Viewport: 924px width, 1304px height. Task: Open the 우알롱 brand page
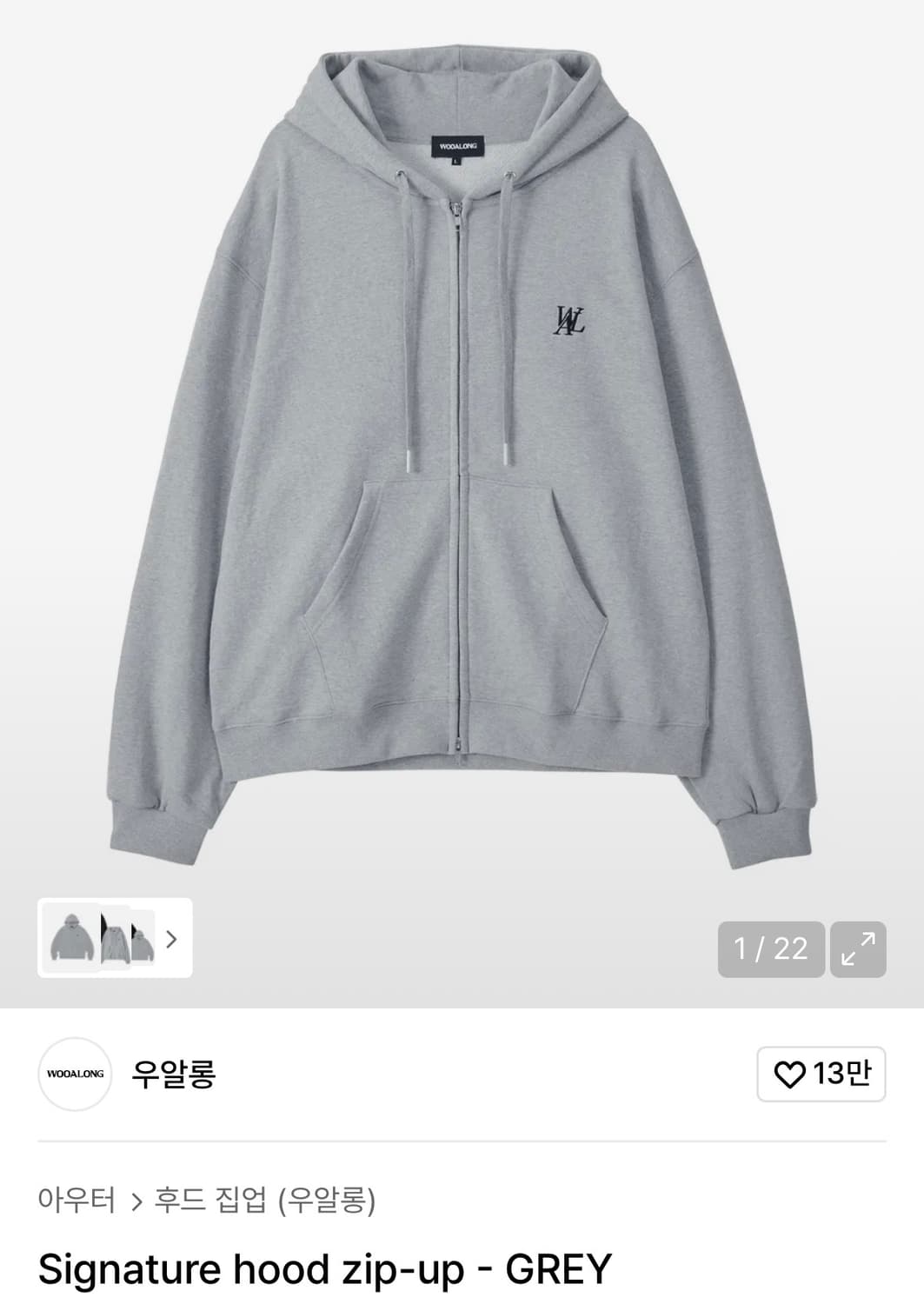pos(170,1075)
